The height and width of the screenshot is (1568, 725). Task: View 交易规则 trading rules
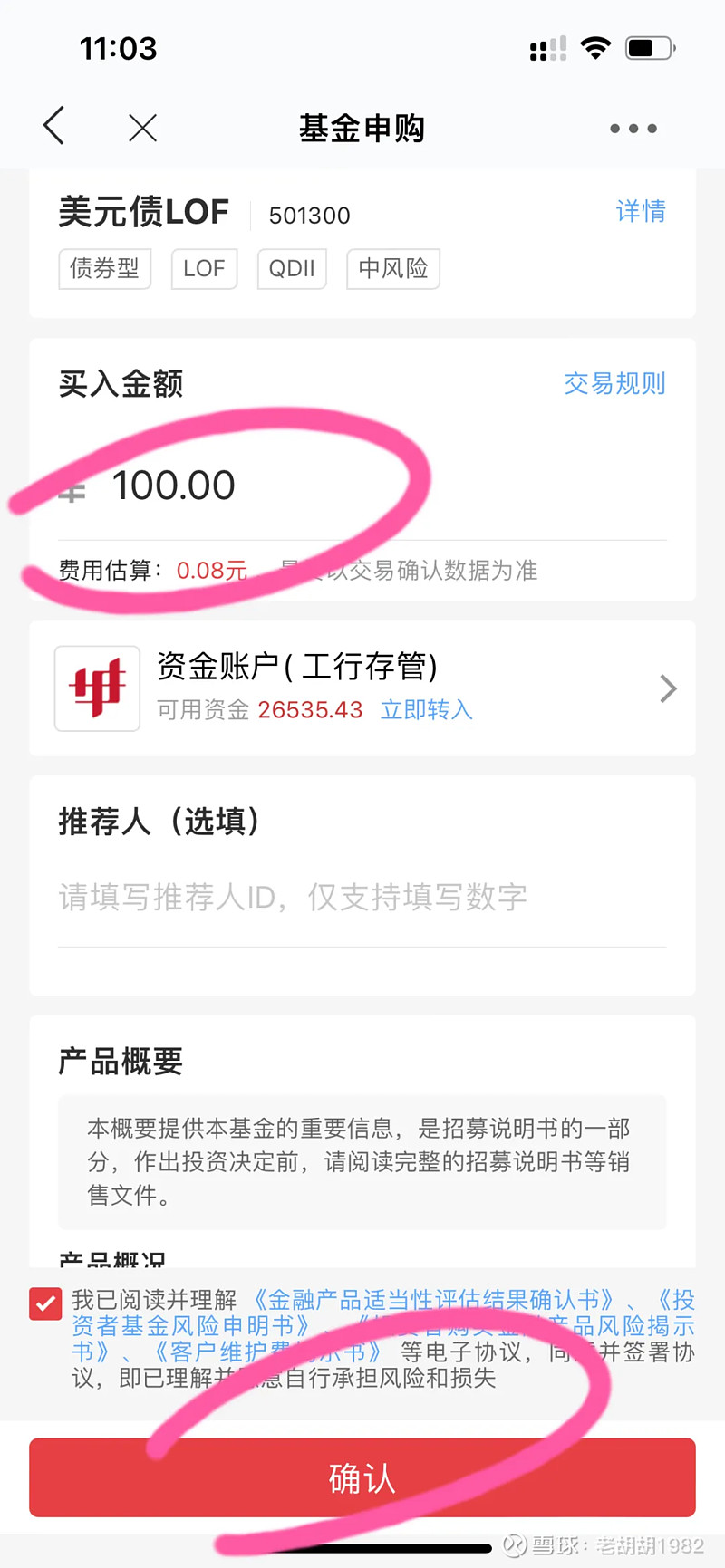[x=614, y=383]
